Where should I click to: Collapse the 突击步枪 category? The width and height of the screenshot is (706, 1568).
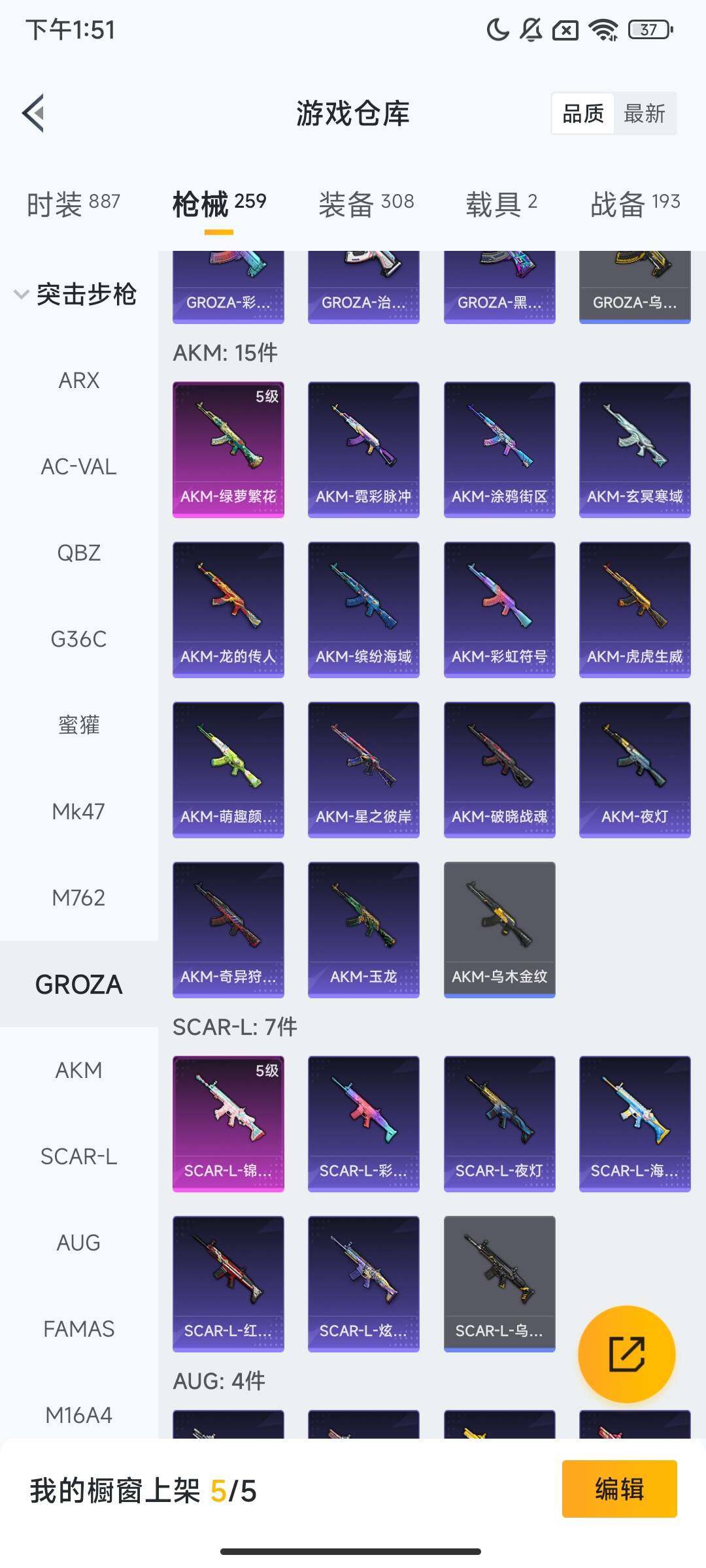[76, 294]
